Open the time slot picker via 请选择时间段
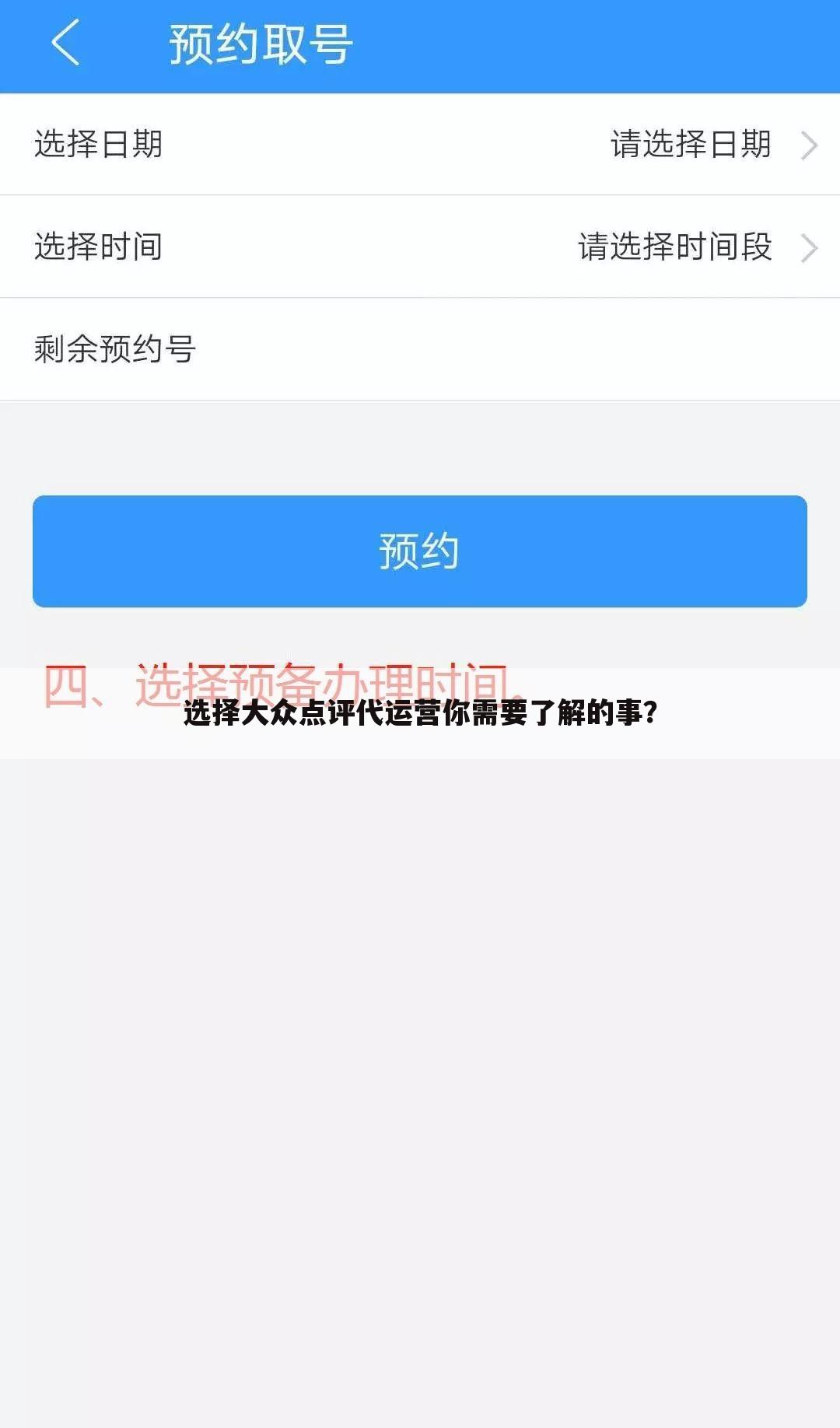Image resolution: width=840 pixels, height=1428 pixels. tap(674, 247)
